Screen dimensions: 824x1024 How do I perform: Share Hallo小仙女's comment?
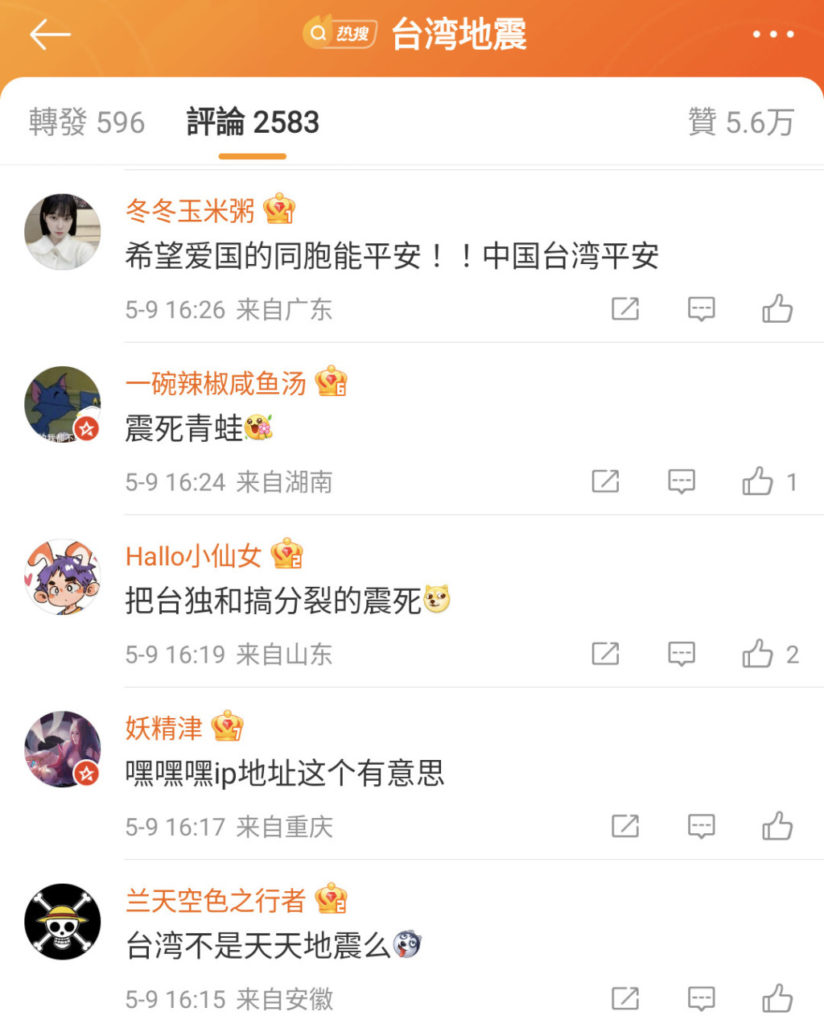[605, 655]
